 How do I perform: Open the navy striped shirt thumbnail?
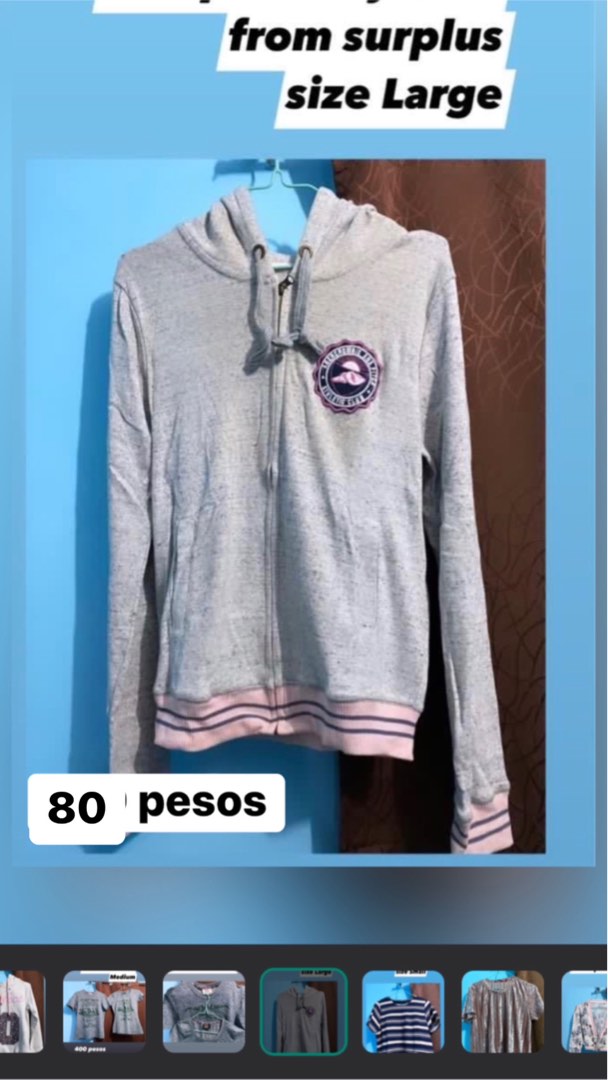point(403,1011)
